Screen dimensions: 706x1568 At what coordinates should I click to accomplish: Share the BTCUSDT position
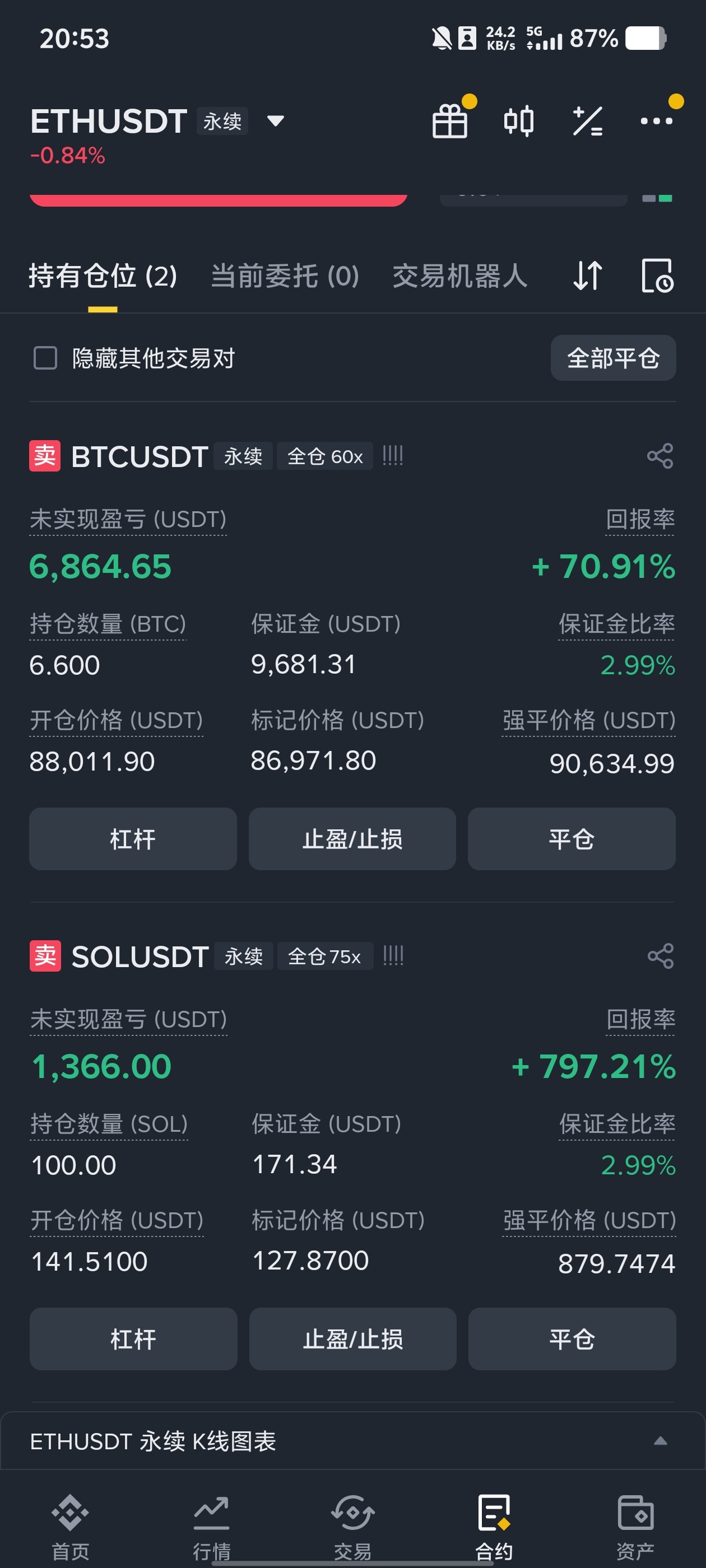pos(659,456)
